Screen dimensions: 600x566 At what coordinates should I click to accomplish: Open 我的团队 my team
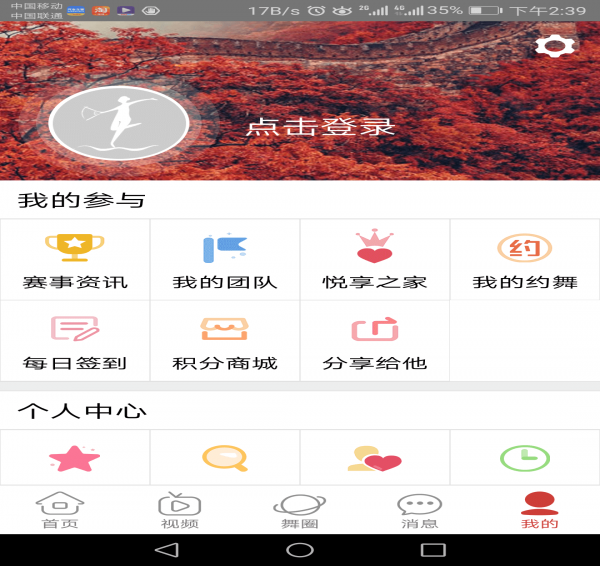pos(225,260)
